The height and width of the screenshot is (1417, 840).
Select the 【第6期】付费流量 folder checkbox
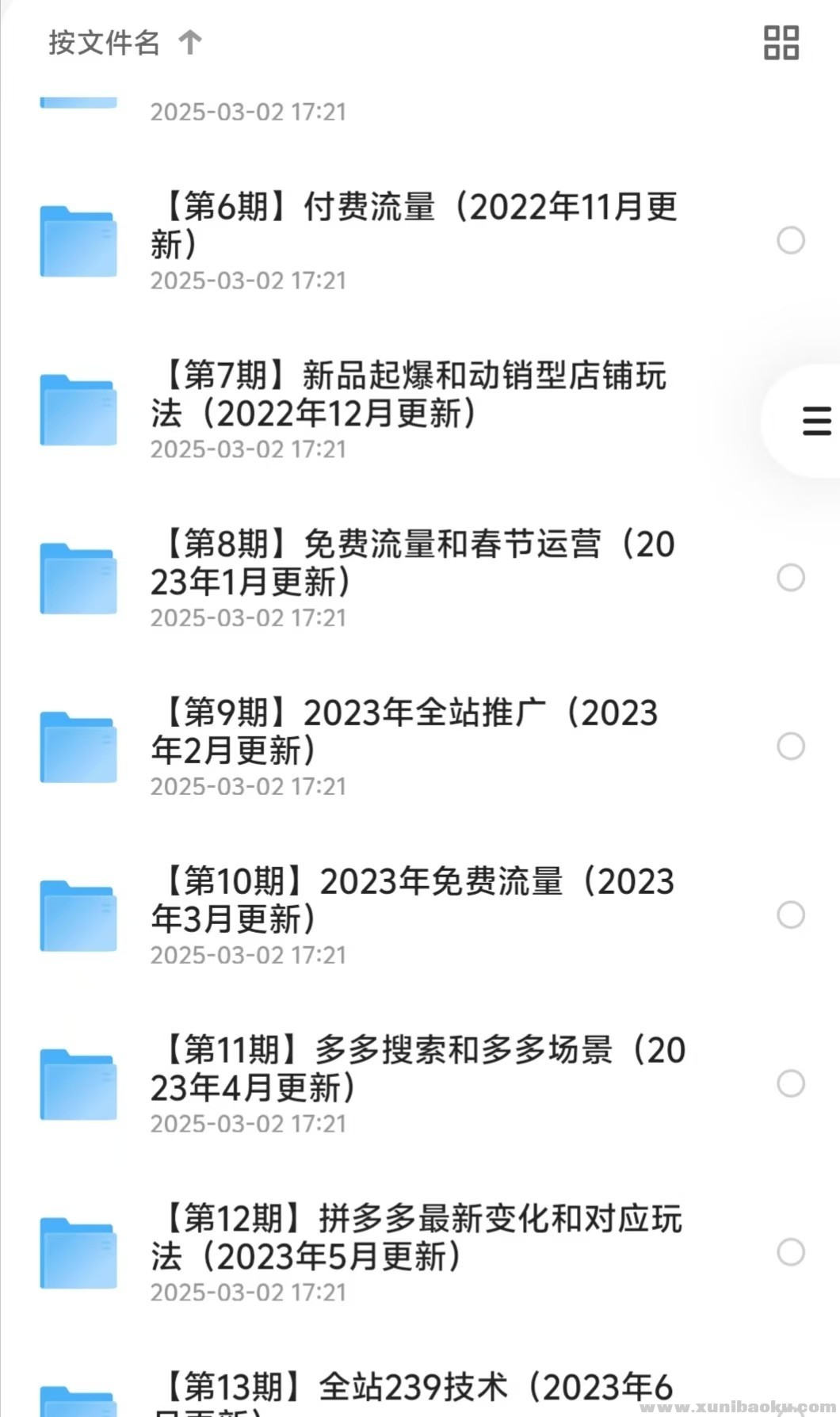point(791,240)
